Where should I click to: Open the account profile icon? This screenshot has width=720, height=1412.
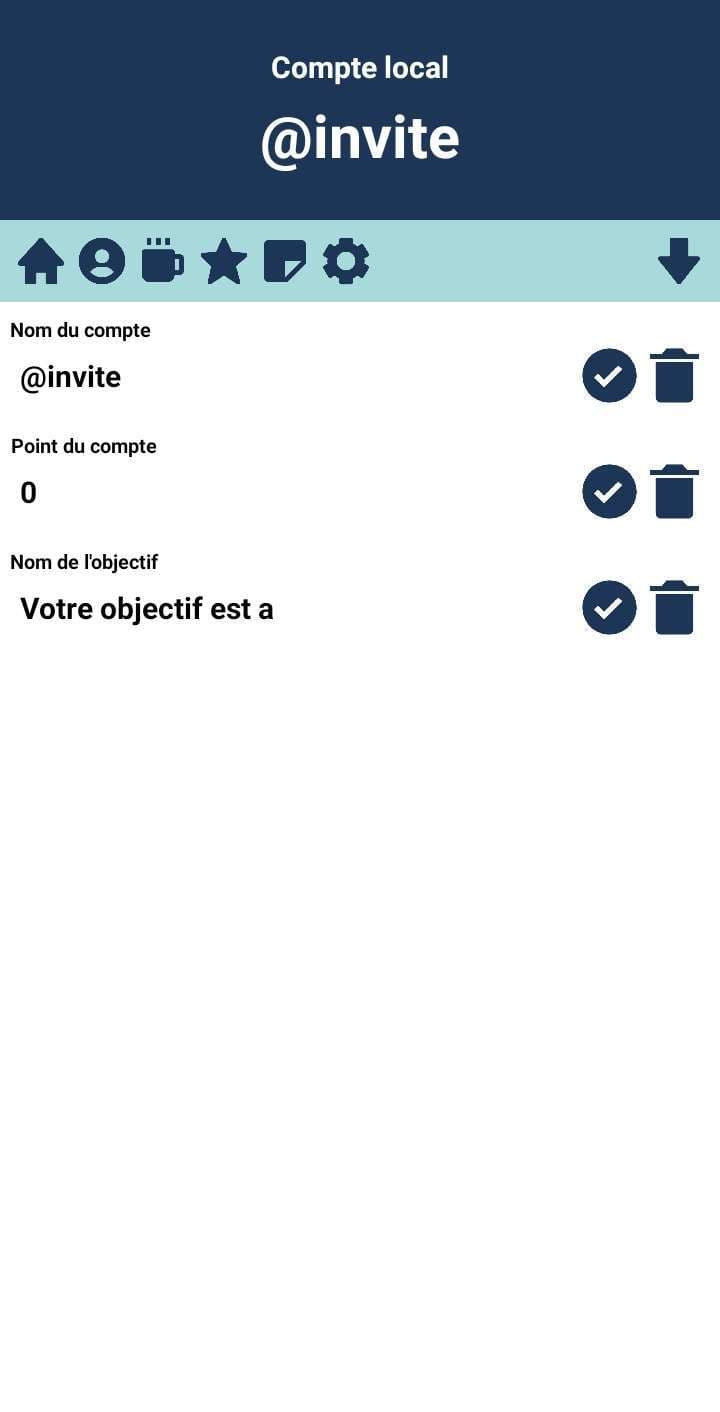(x=102, y=261)
